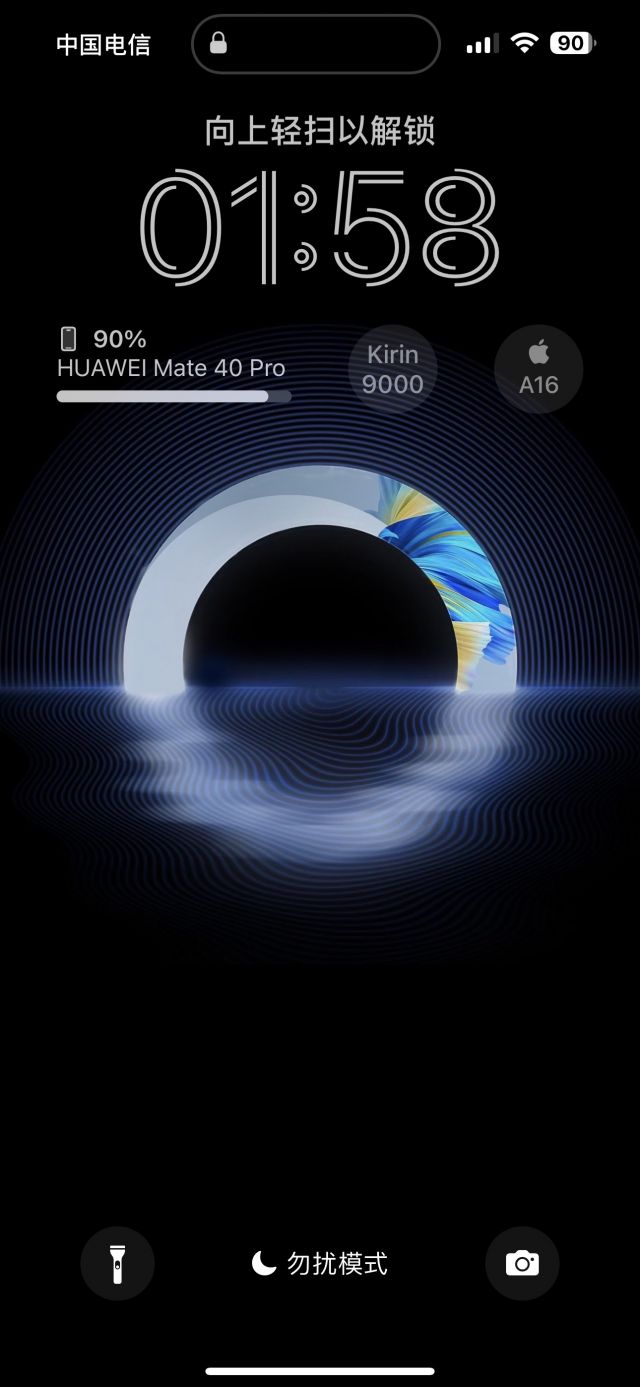Tap the Apple A16 widget
This screenshot has width=640, height=1387.
pyautogui.click(x=538, y=369)
